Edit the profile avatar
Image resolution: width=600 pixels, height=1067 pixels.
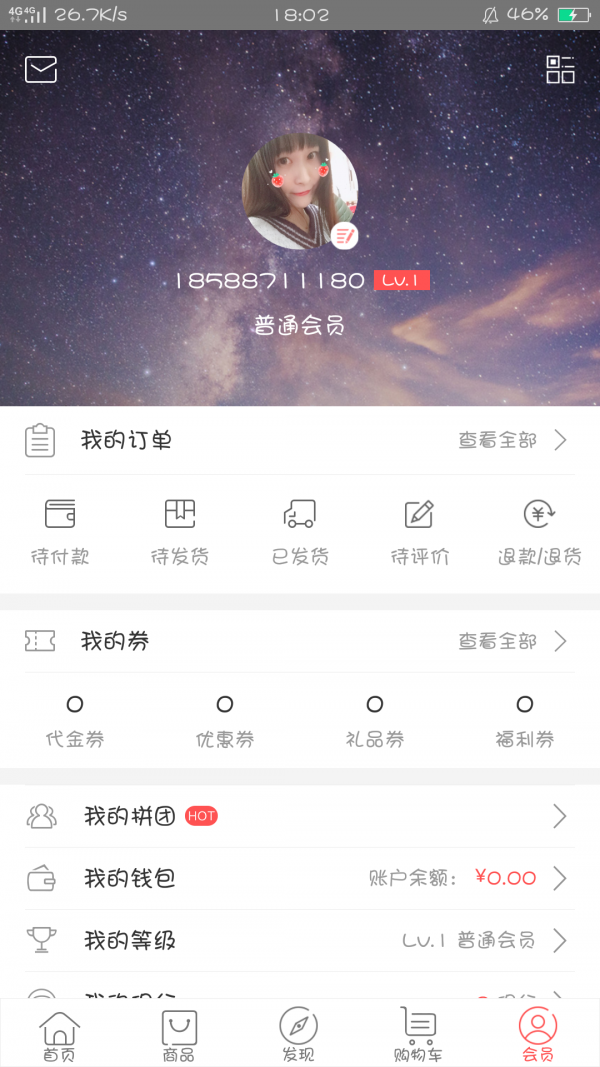point(345,236)
